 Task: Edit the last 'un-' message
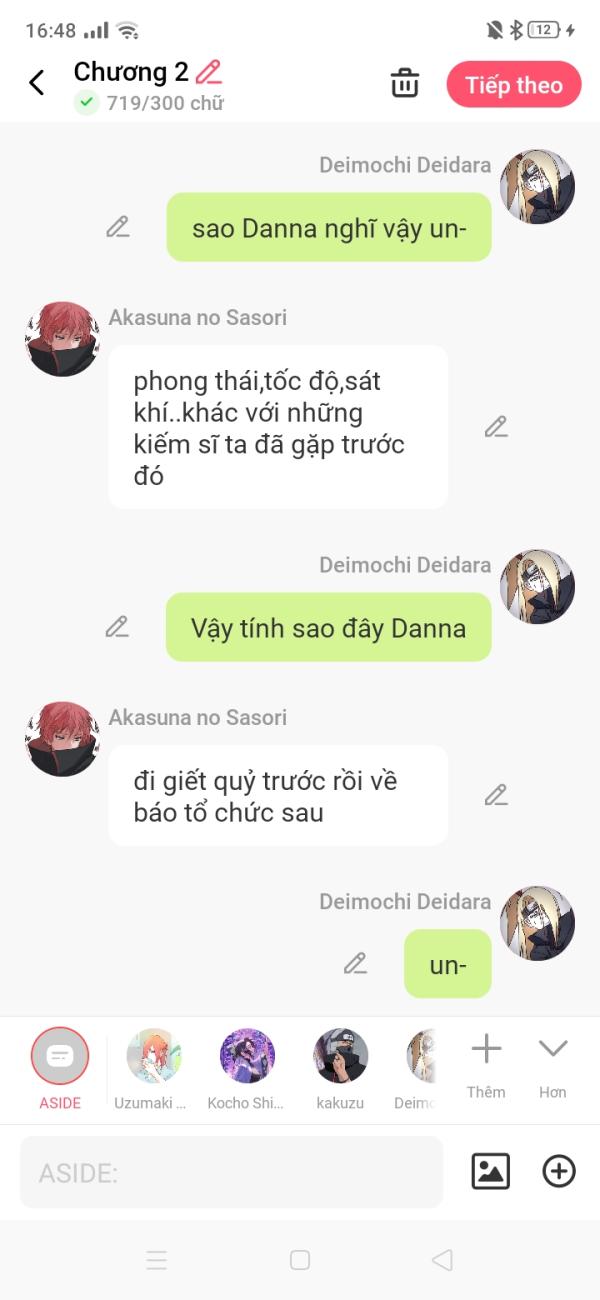pyautogui.click(x=355, y=963)
